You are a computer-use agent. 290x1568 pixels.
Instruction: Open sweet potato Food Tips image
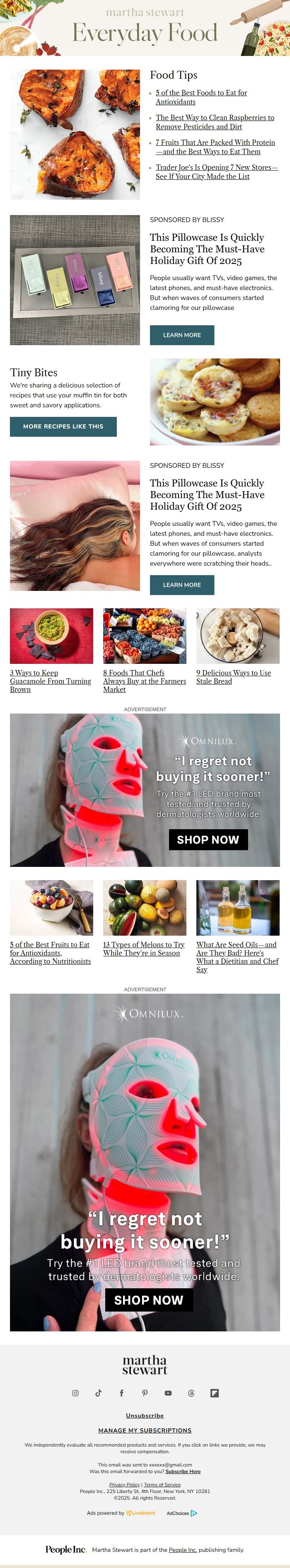click(x=75, y=135)
